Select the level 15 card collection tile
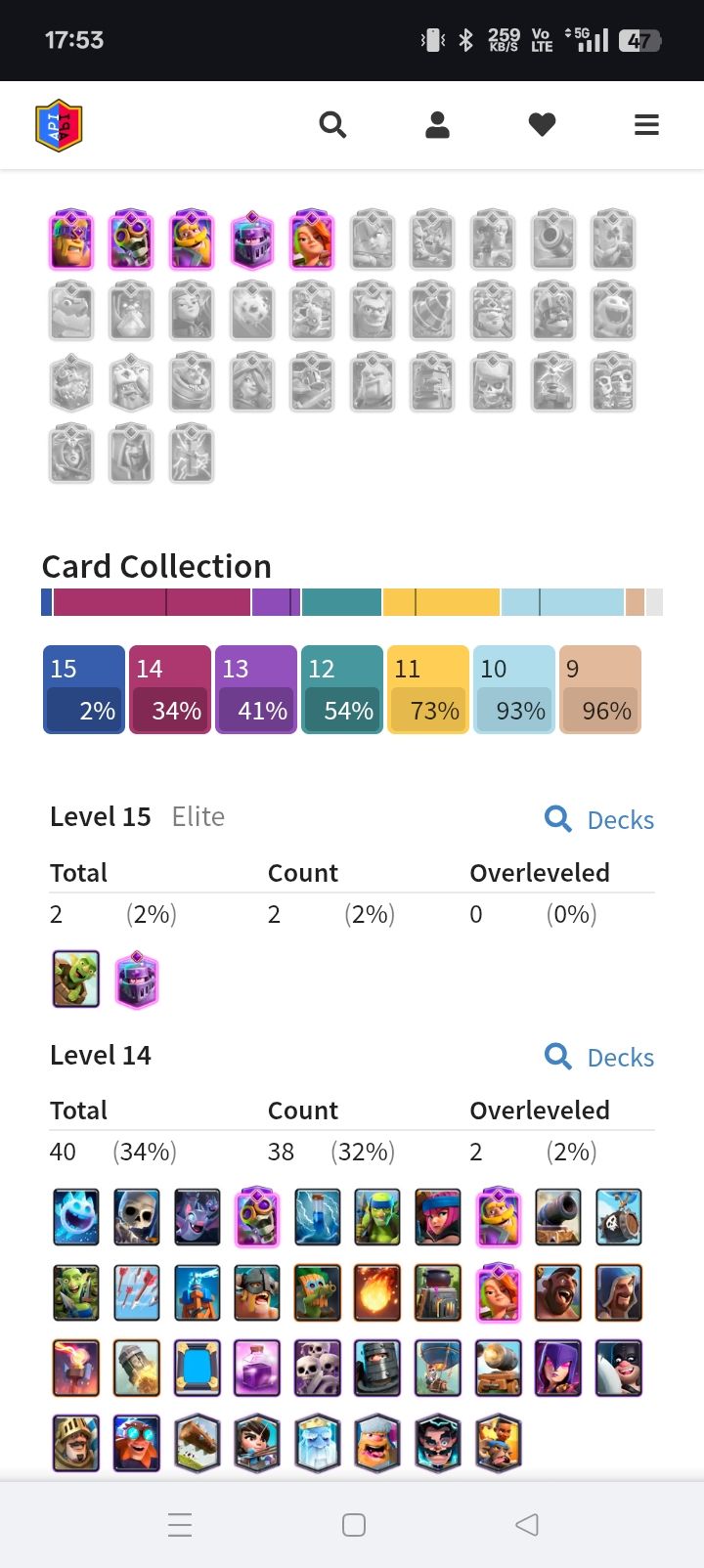This screenshot has height=1568, width=704. [84, 689]
